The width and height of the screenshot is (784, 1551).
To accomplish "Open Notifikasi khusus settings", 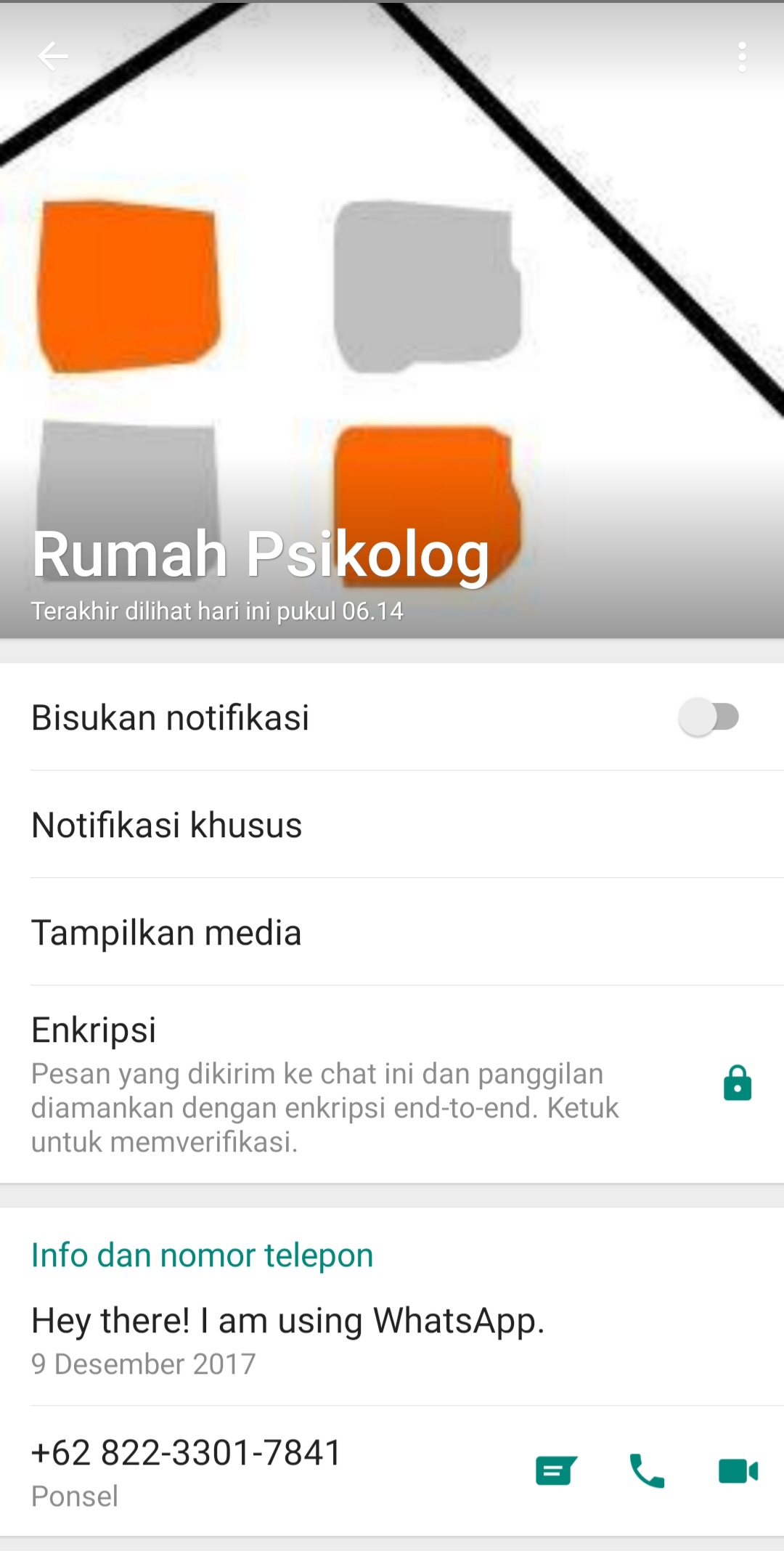I will pyautogui.click(x=392, y=825).
